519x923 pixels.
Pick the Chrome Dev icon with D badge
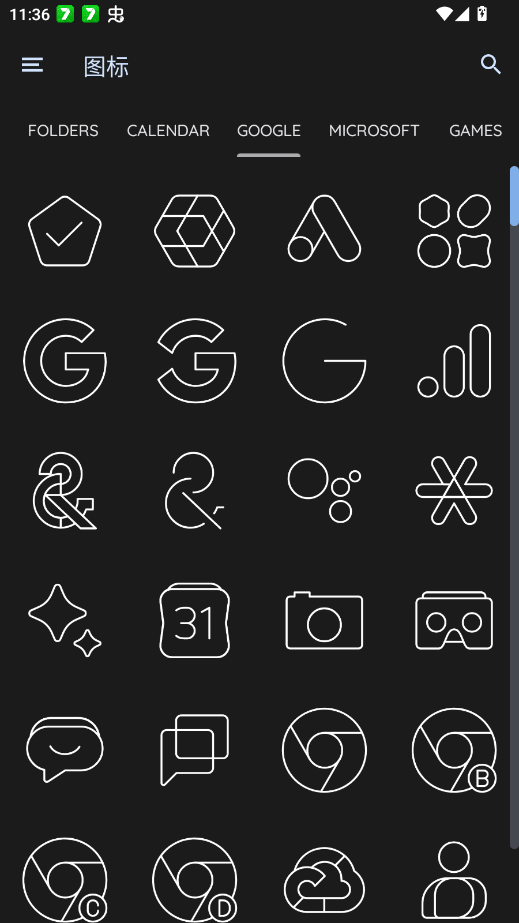[195, 880]
